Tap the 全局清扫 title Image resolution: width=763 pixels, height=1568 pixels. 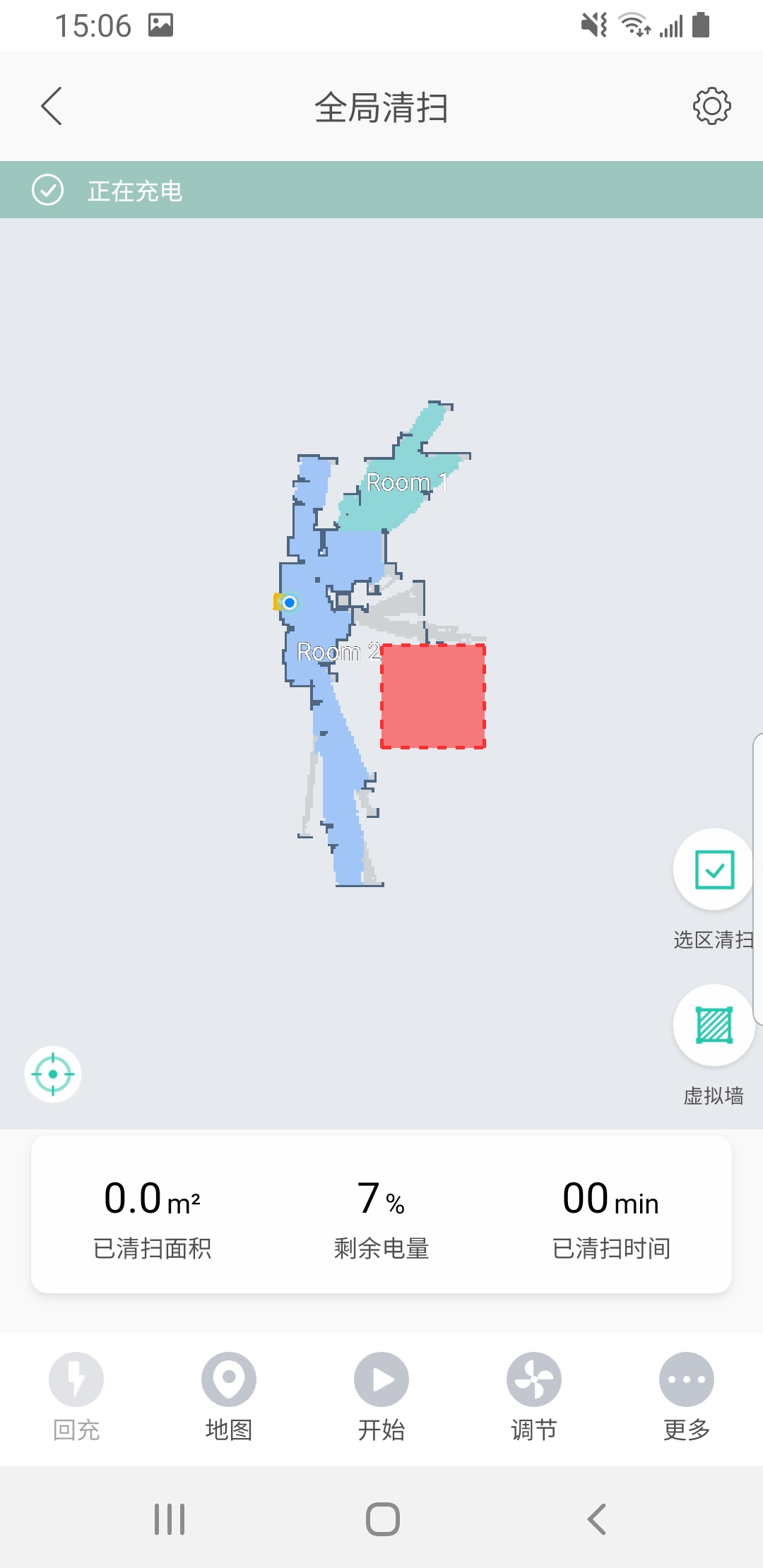coord(381,107)
